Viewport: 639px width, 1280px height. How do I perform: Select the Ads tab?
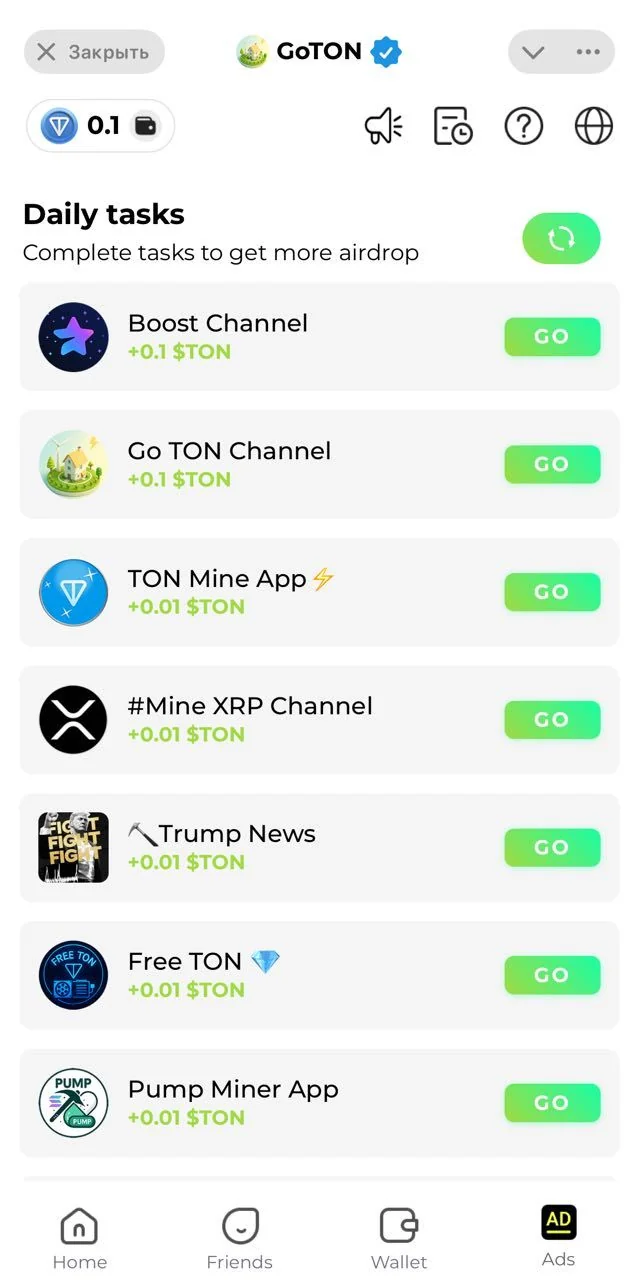click(558, 1236)
